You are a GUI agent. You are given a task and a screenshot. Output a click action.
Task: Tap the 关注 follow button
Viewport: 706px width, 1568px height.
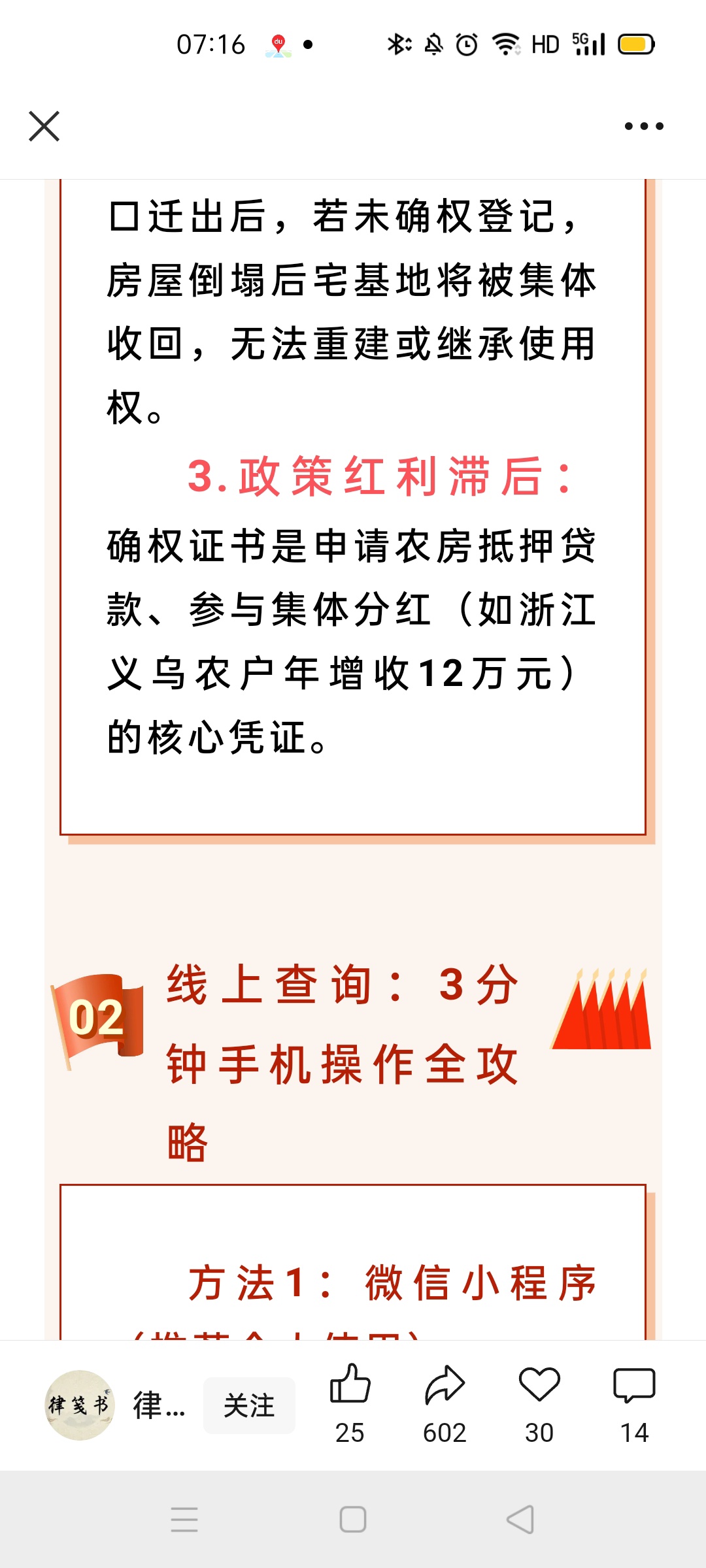click(249, 1405)
